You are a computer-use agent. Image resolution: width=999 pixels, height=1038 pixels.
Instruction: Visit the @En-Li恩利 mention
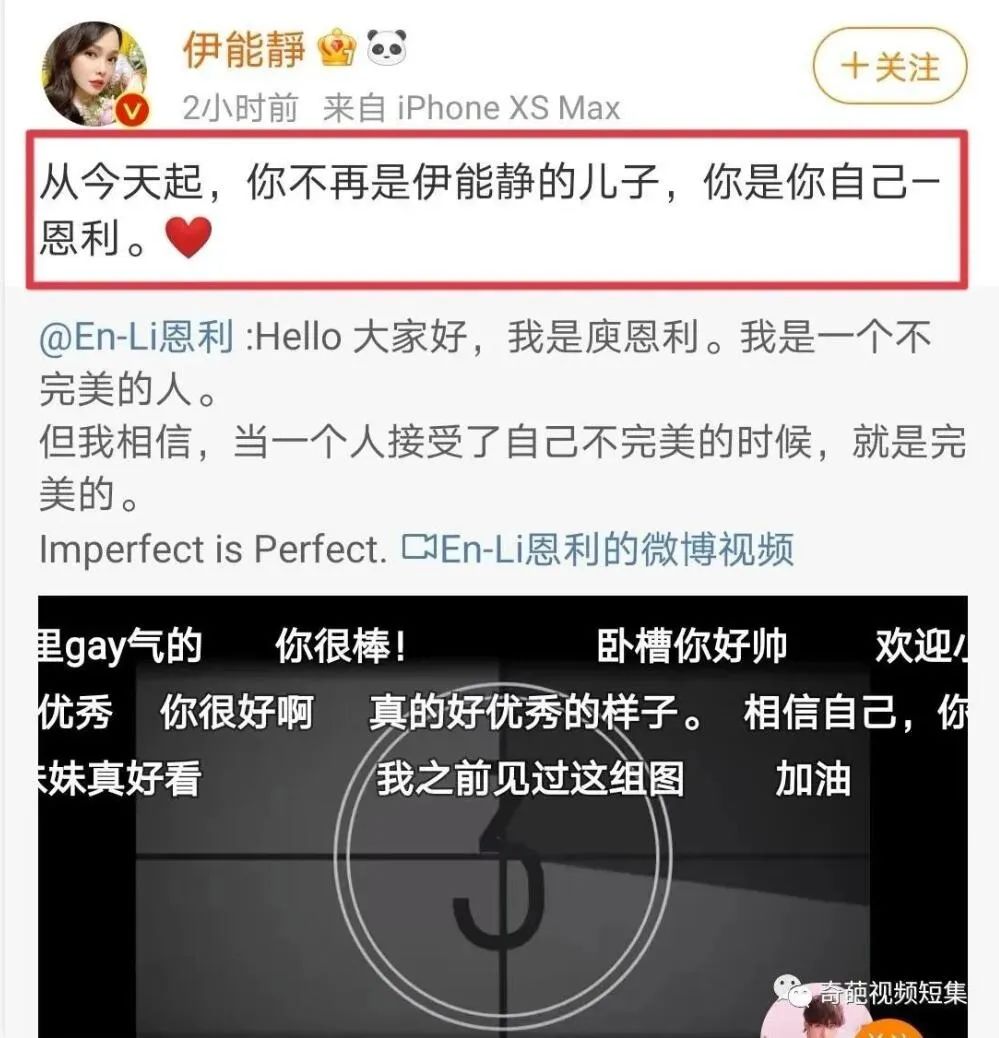click(x=137, y=337)
